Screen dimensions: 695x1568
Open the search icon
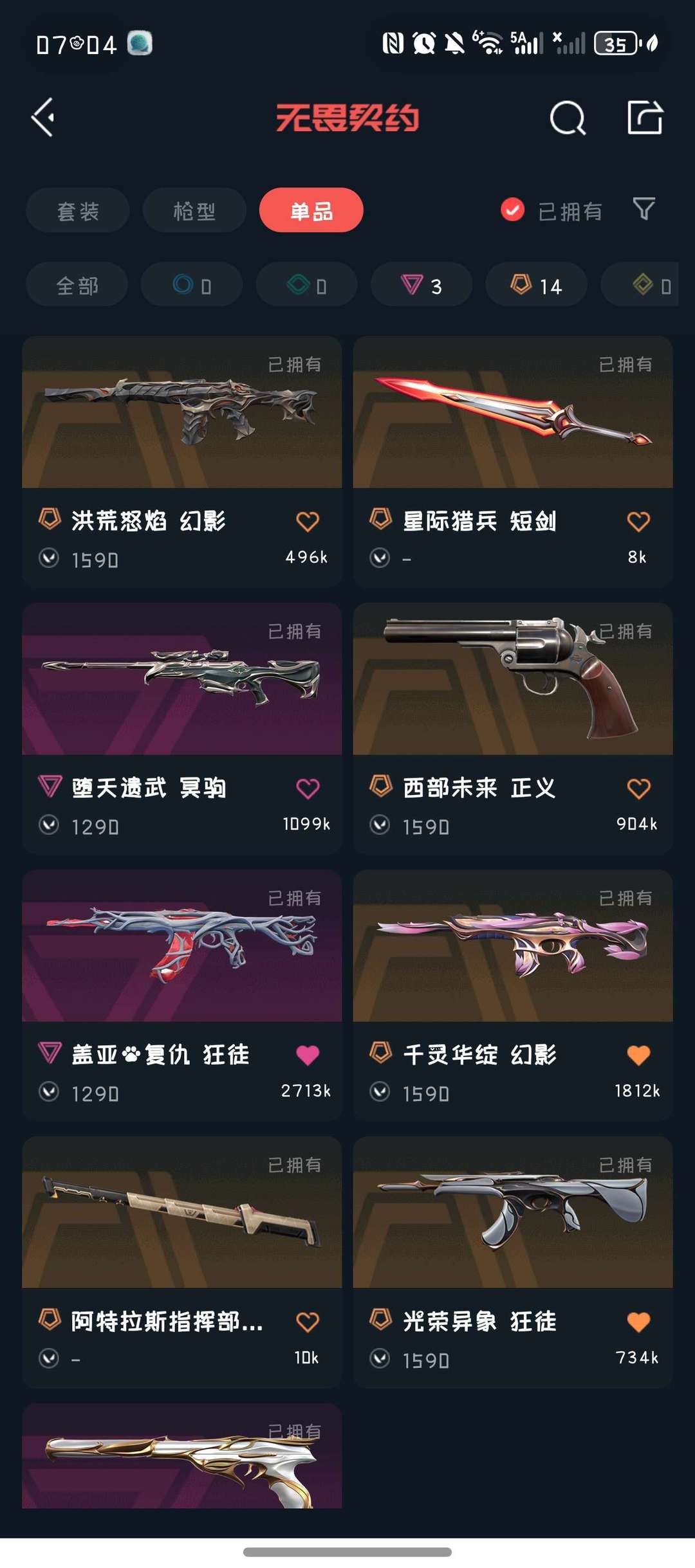tap(567, 118)
